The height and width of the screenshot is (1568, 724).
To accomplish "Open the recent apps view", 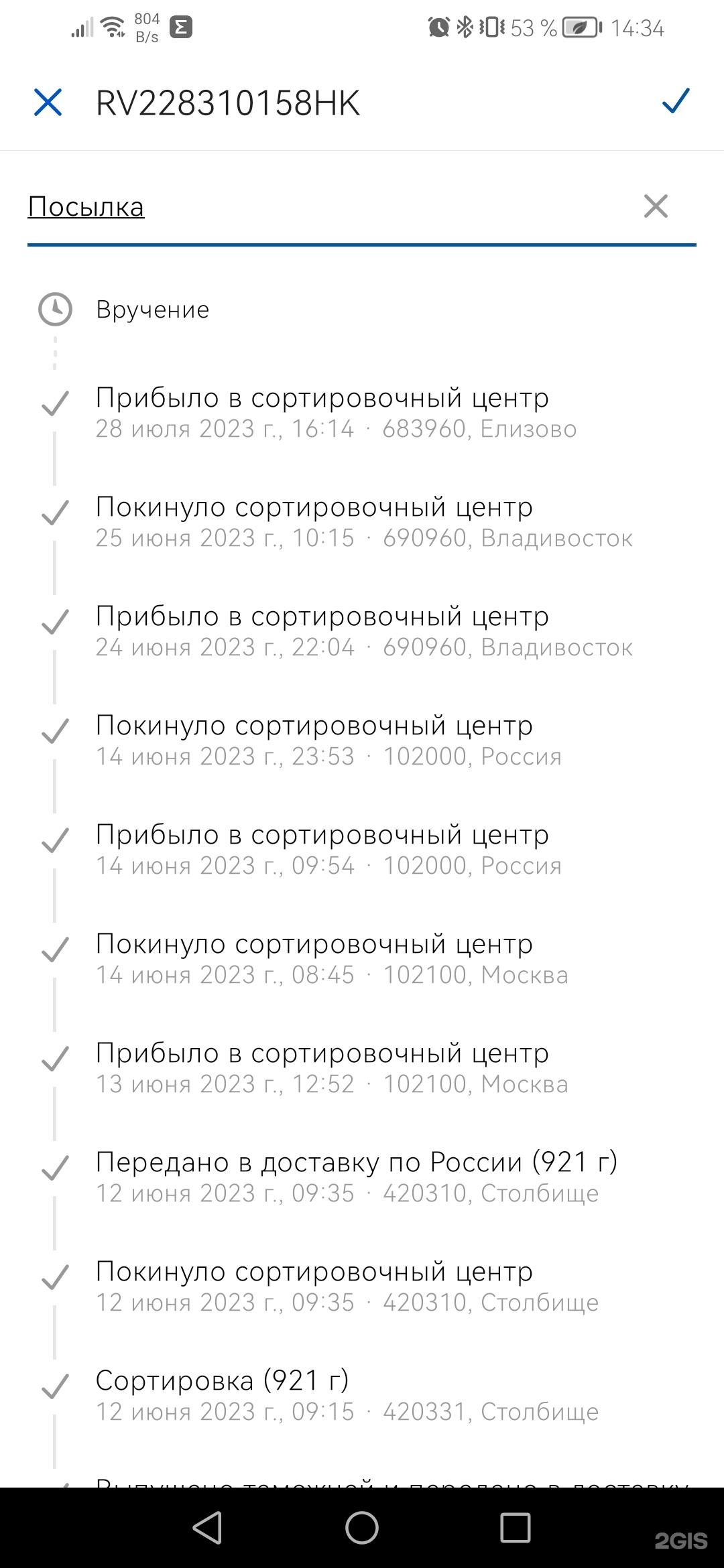I will [516, 1528].
